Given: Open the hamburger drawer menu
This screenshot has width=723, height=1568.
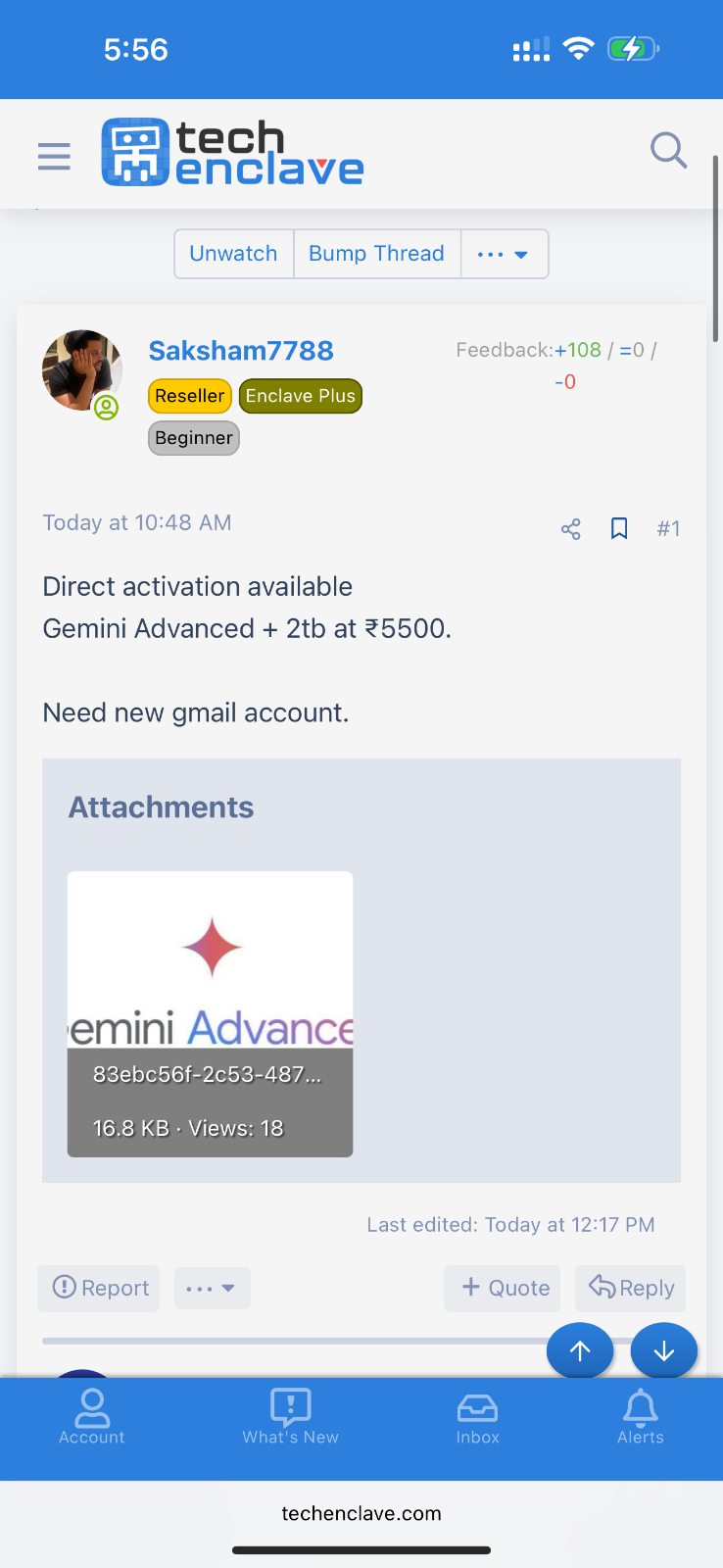Looking at the screenshot, I should 54,156.
